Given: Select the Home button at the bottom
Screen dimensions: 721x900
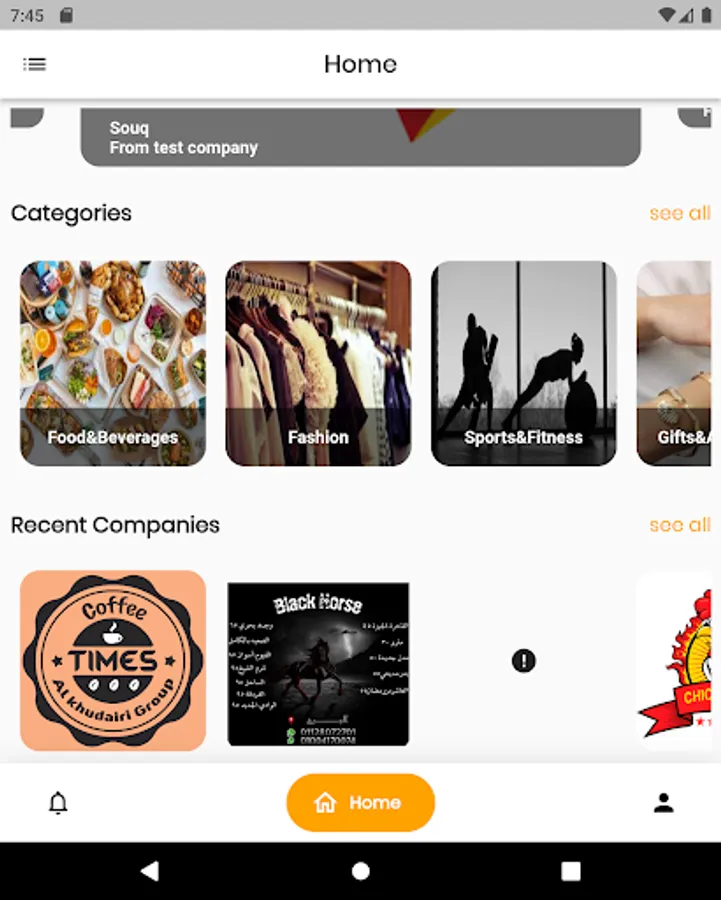Looking at the screenshot, I should (361, 802).
